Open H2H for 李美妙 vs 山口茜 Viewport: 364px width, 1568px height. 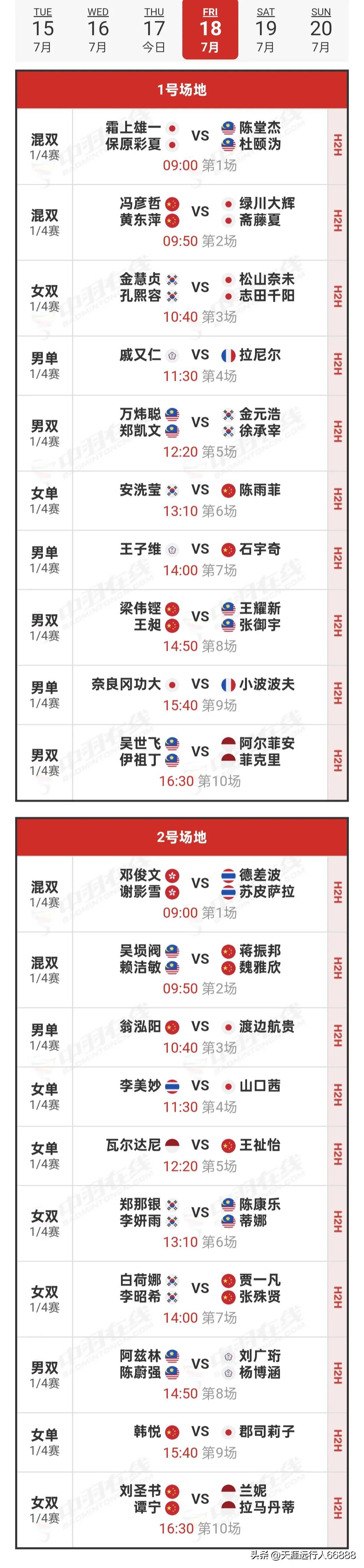(337, 1096)
